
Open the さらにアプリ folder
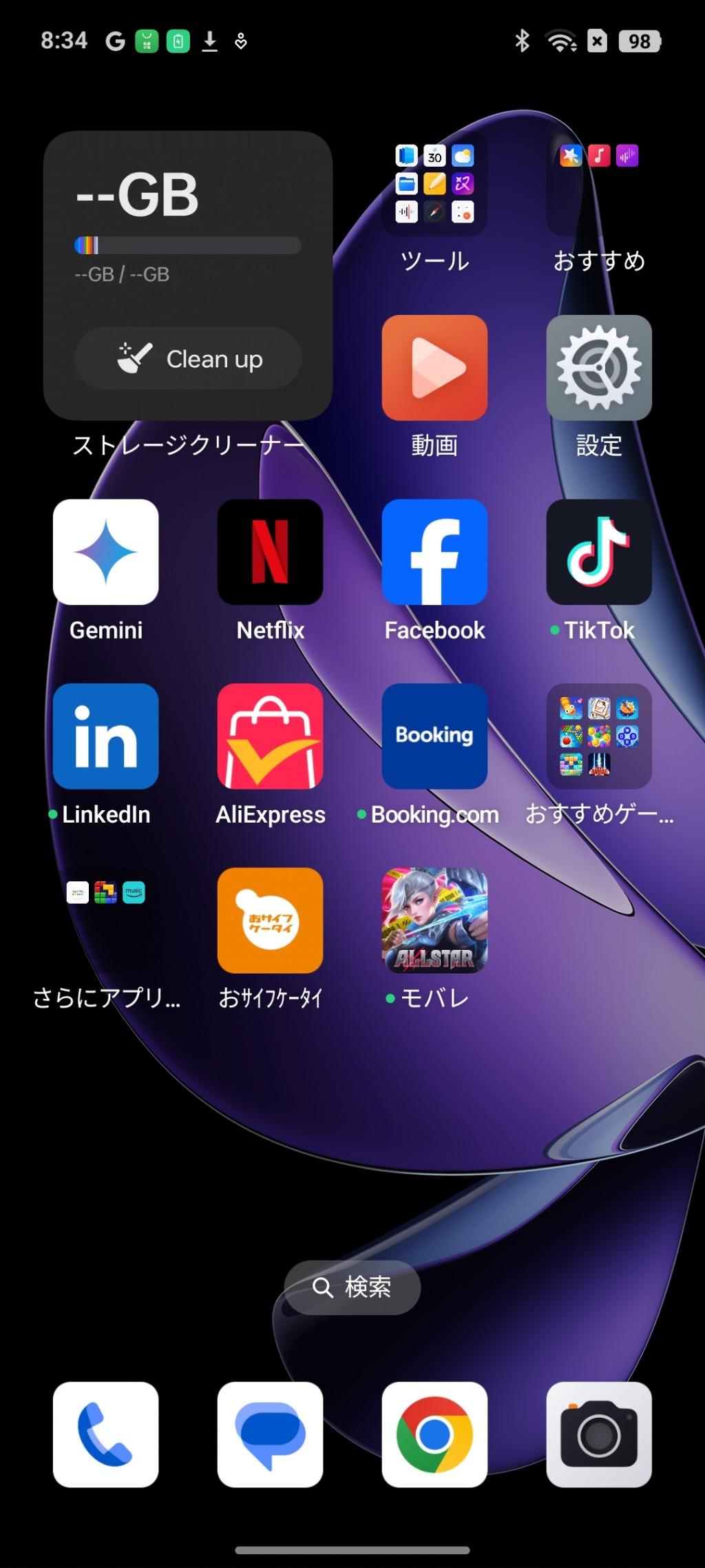pyautogui.click(x=106, y=920)
